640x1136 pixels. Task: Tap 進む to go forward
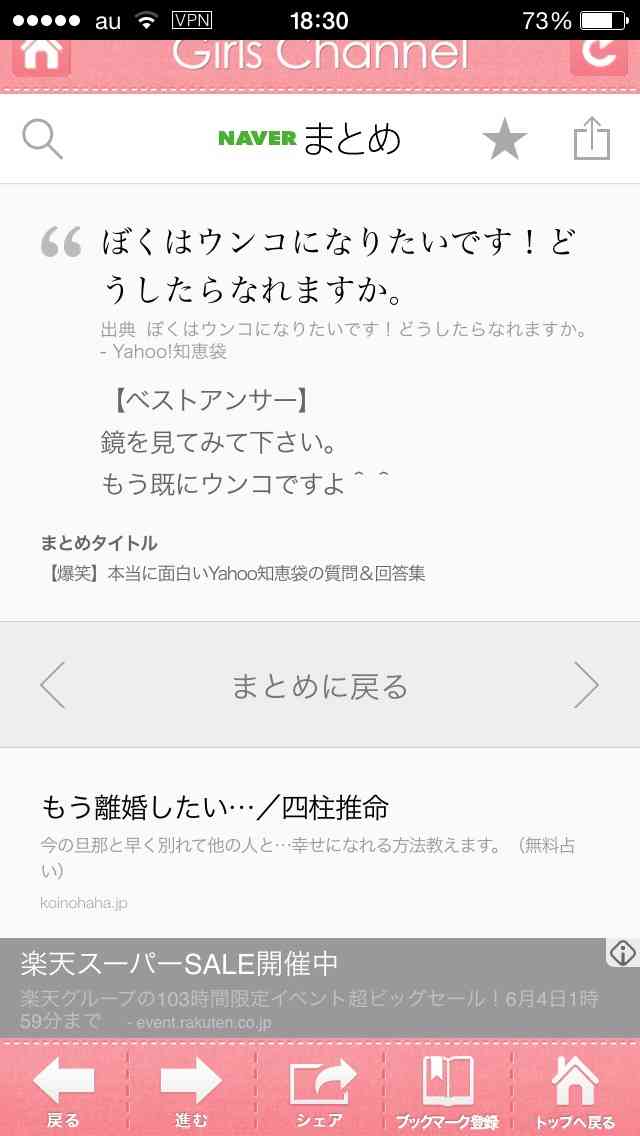tap(191, 1090)
